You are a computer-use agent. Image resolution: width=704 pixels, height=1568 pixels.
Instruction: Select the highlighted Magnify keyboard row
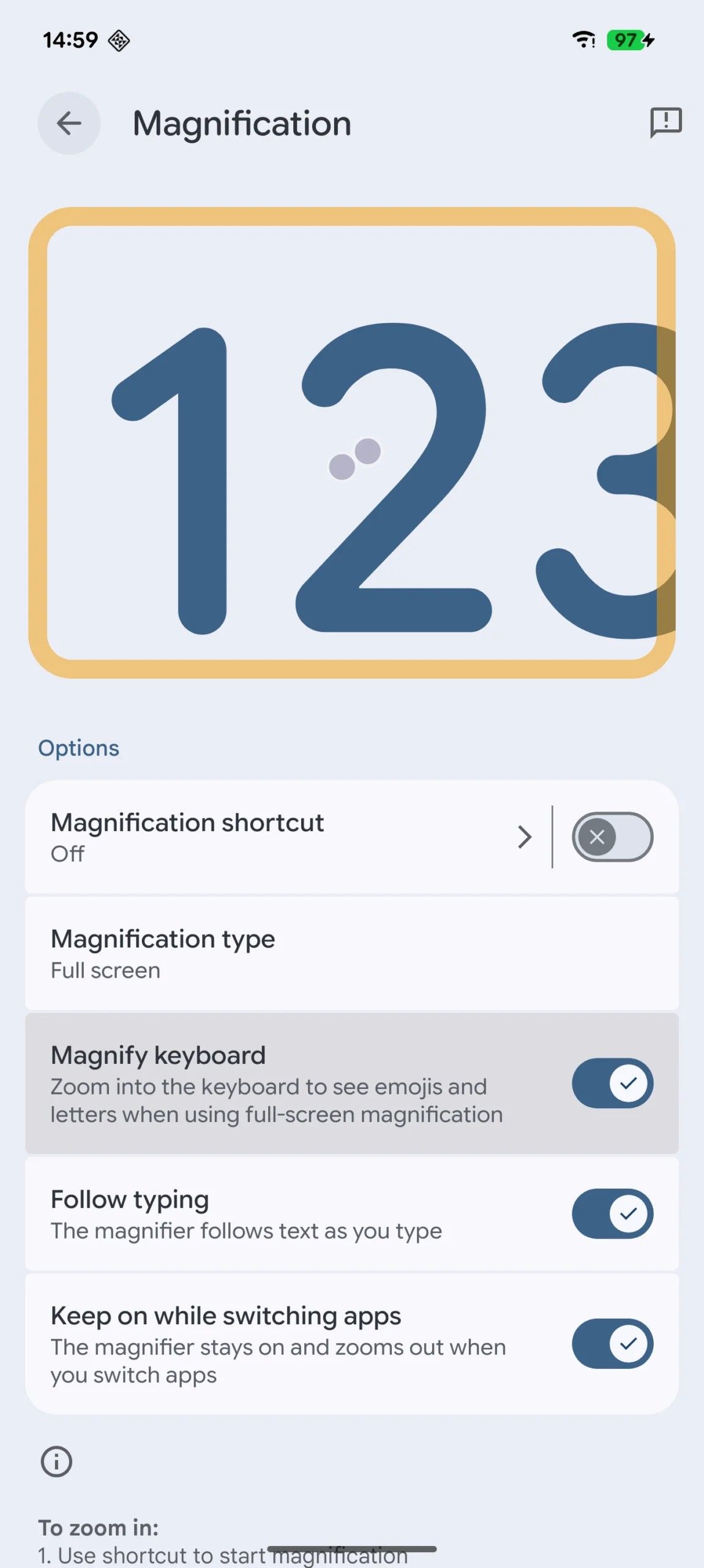tap(275, 1084)
